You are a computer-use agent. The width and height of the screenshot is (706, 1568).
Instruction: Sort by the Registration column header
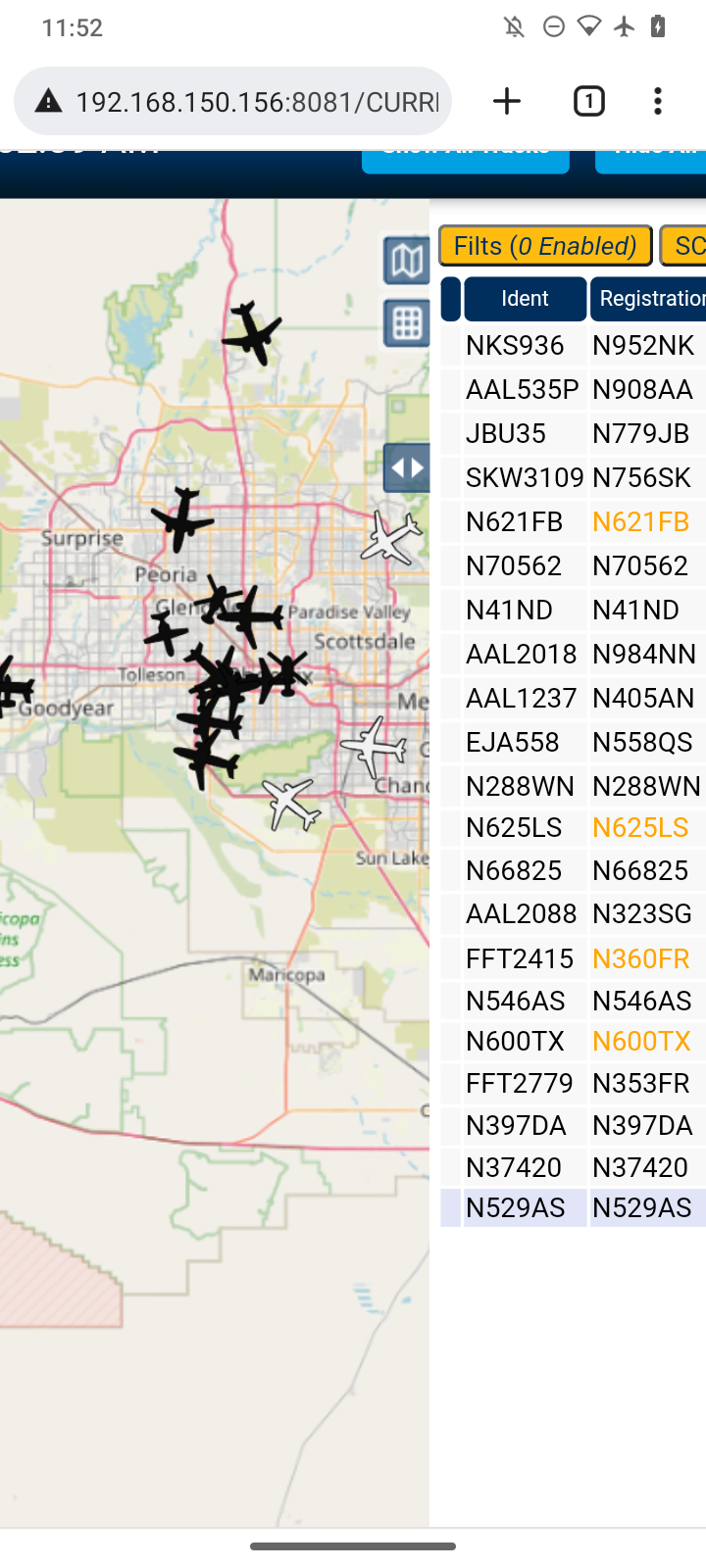(648, 299)
